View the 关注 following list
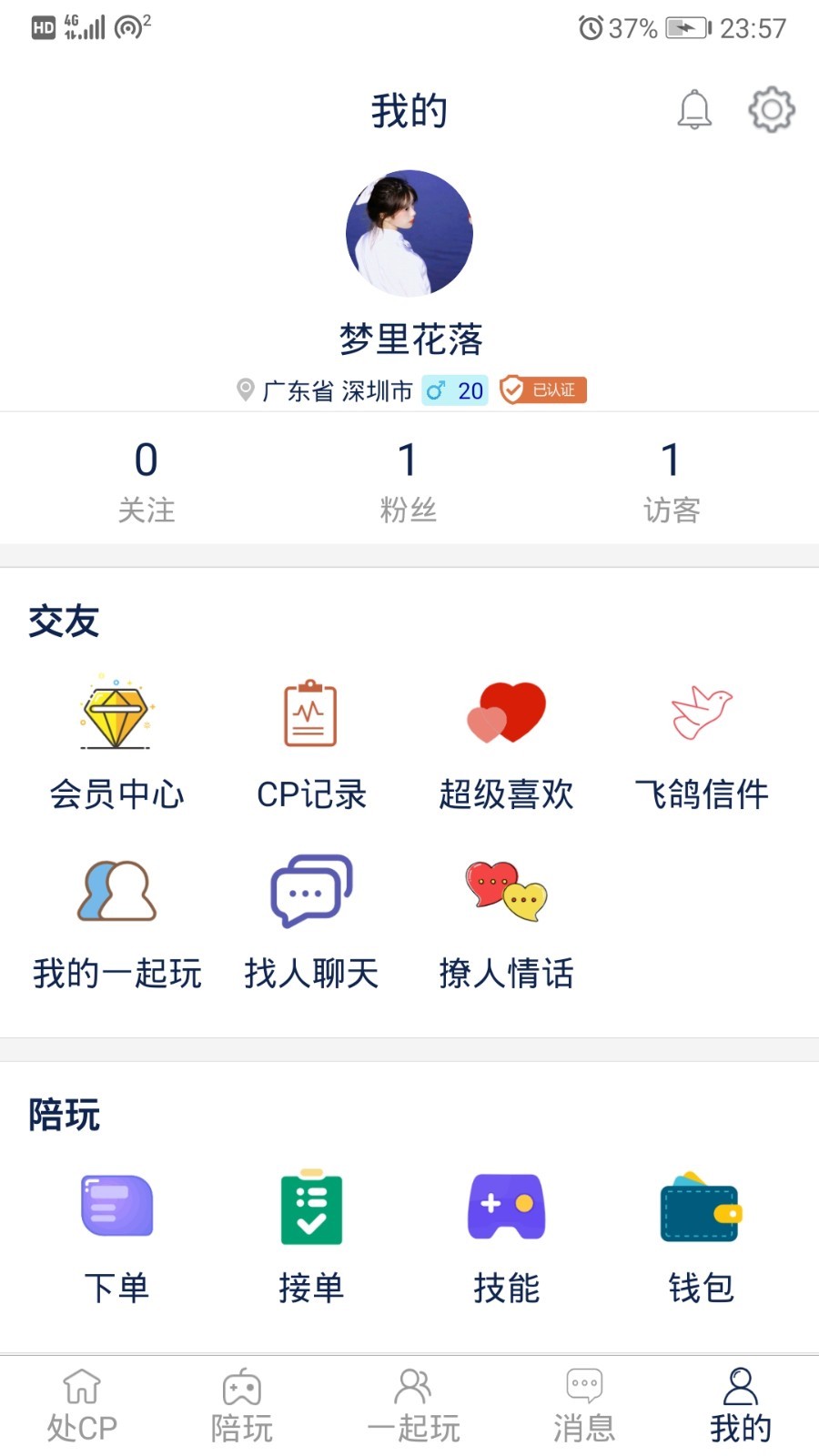The image size is (819, 1456). (146, 480)
